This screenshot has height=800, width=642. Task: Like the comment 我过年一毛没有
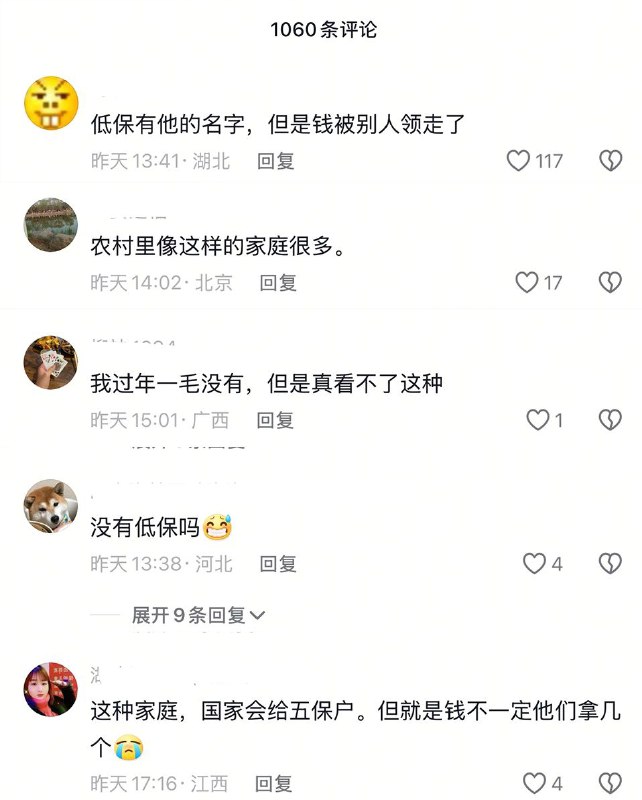click(x=538, y=420)
